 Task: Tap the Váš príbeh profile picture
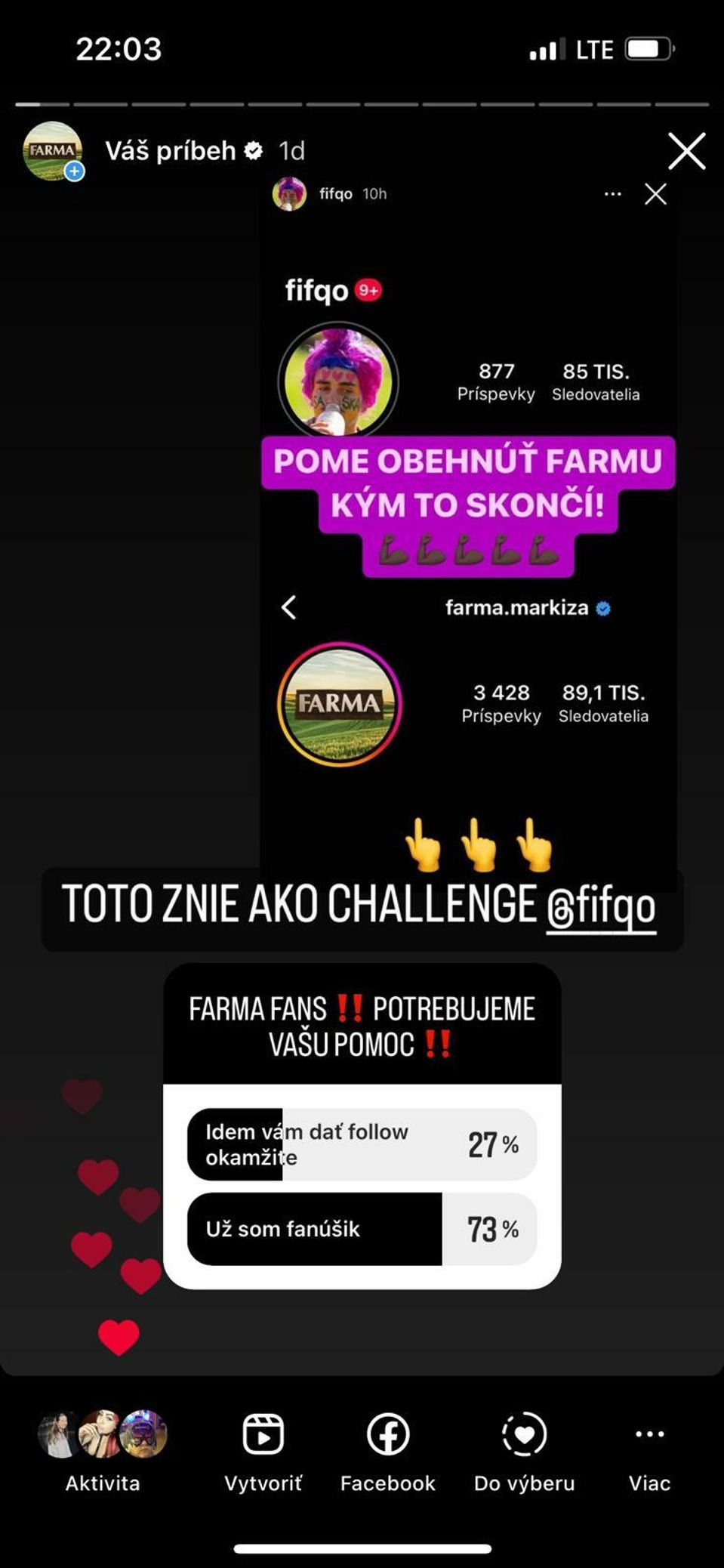[x=52, y=151]
